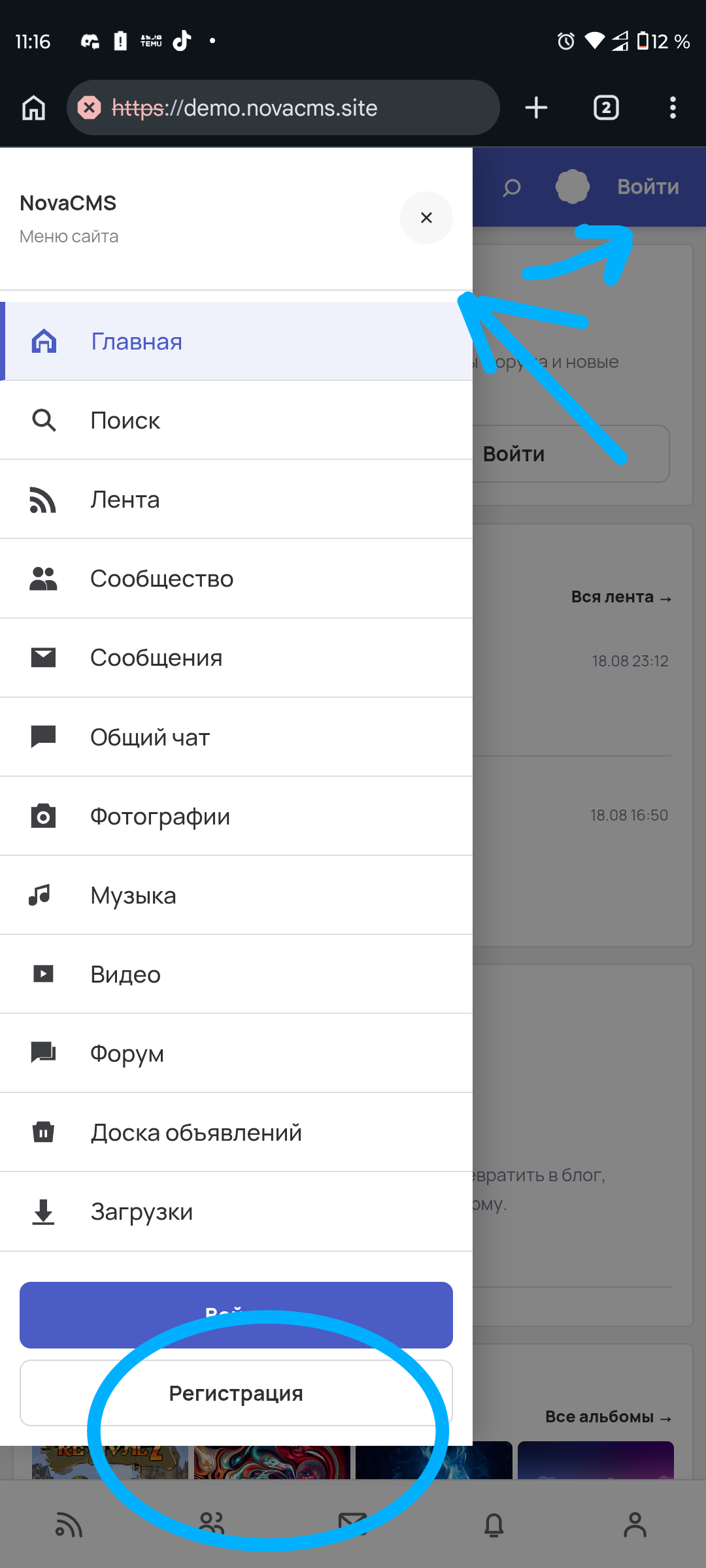Open Главная in the site menu
Viewport: 706px width, 1568px height.
236,341
